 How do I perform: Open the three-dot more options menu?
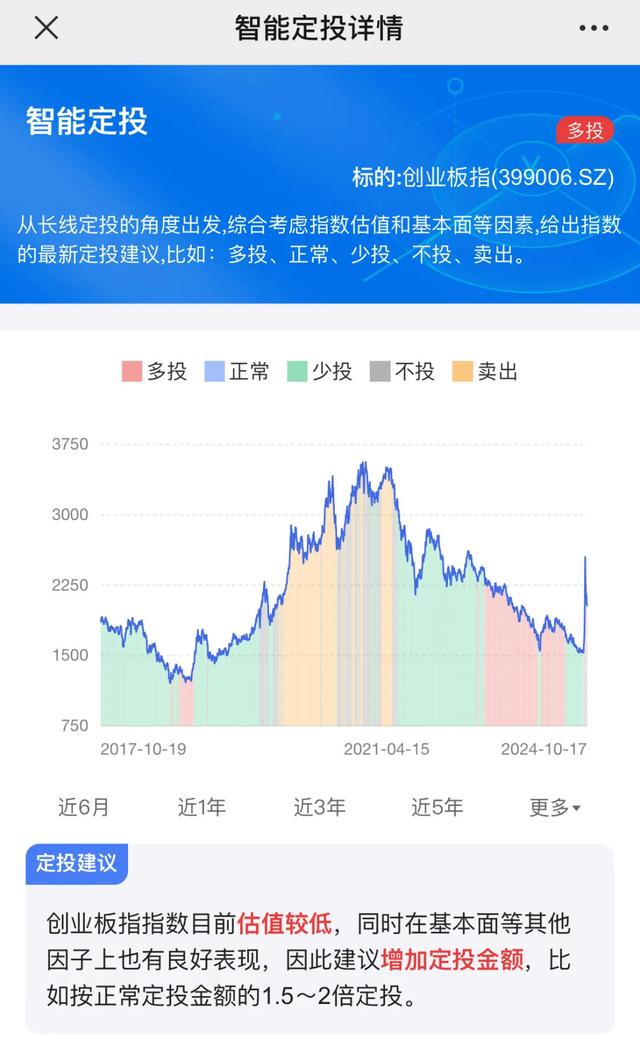click(x=594, y=28)
